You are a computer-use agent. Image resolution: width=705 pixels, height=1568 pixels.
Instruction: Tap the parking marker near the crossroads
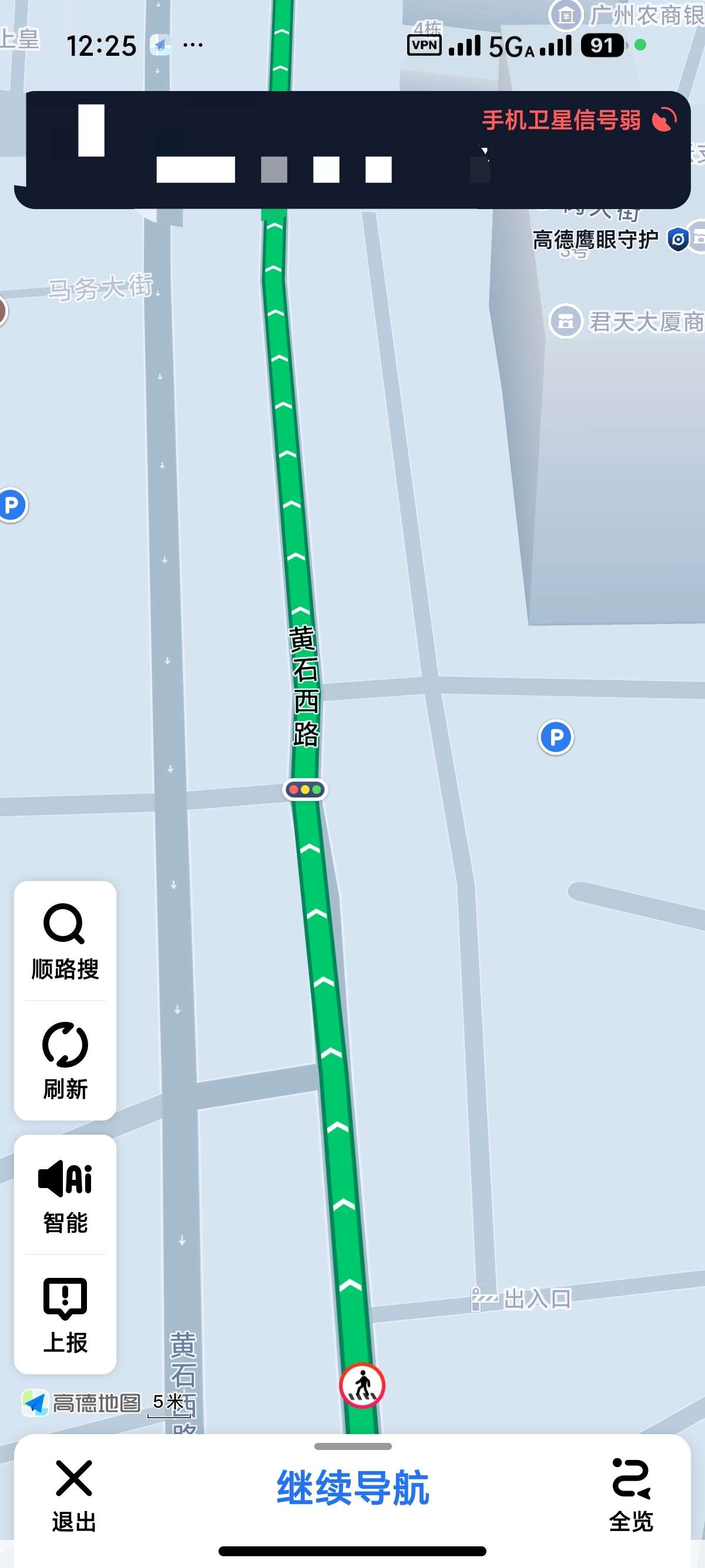point(556,736)
